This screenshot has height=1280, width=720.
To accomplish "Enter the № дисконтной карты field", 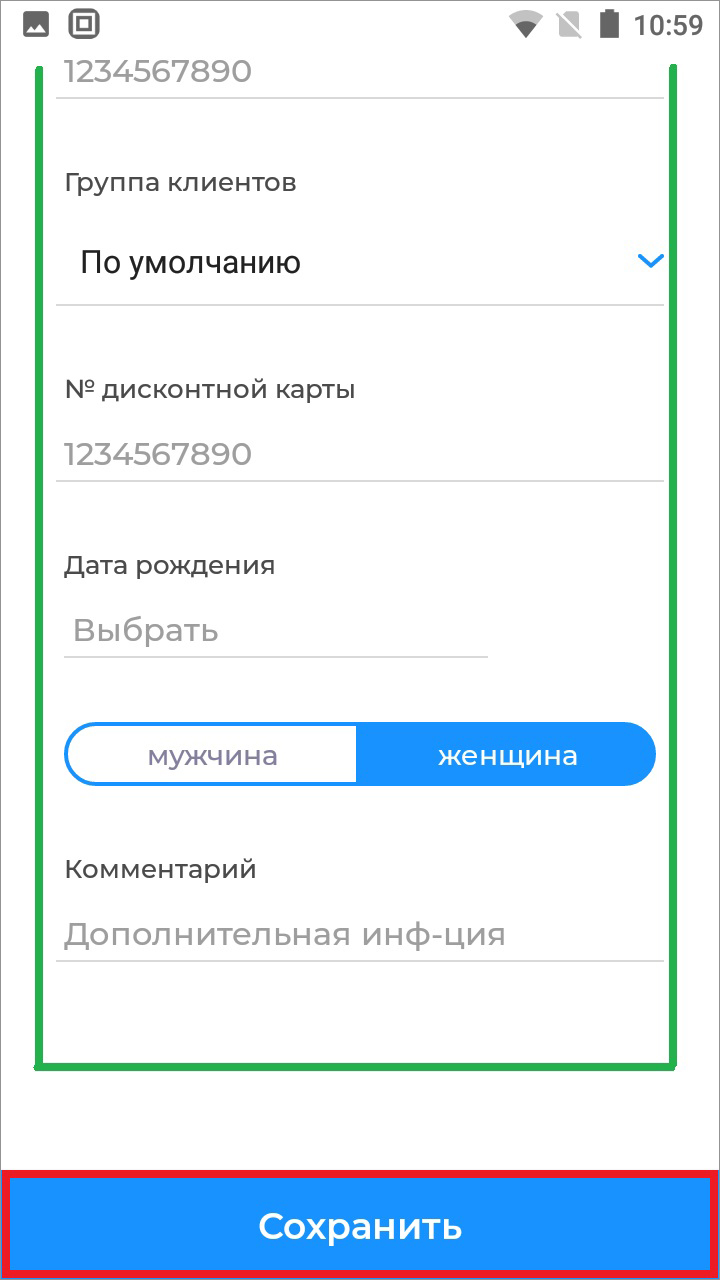I will (x=360, y=455).
